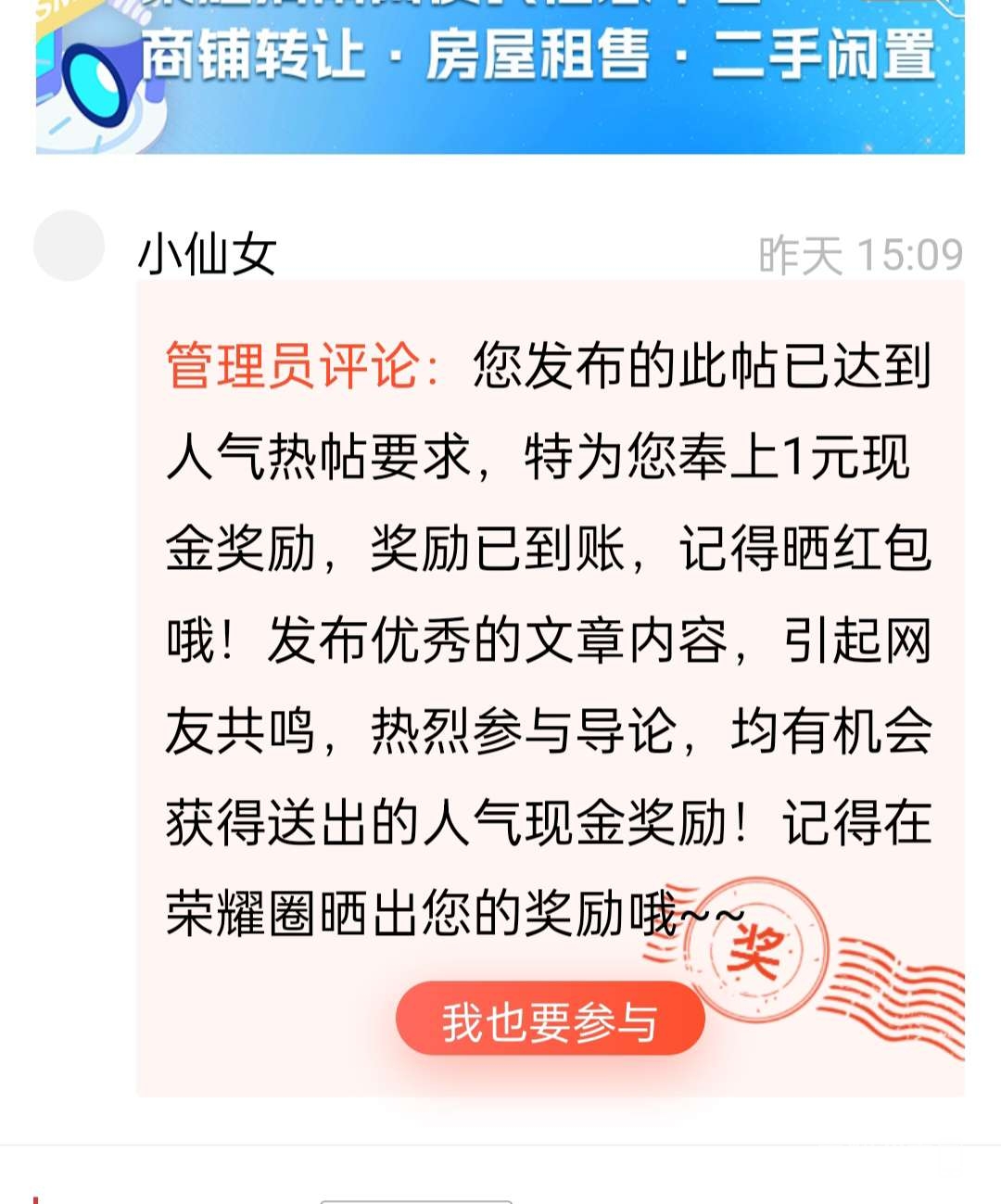View 小仙女's user profile name
This screenshot has width=1001, height=1204.
tap(208, 253)
